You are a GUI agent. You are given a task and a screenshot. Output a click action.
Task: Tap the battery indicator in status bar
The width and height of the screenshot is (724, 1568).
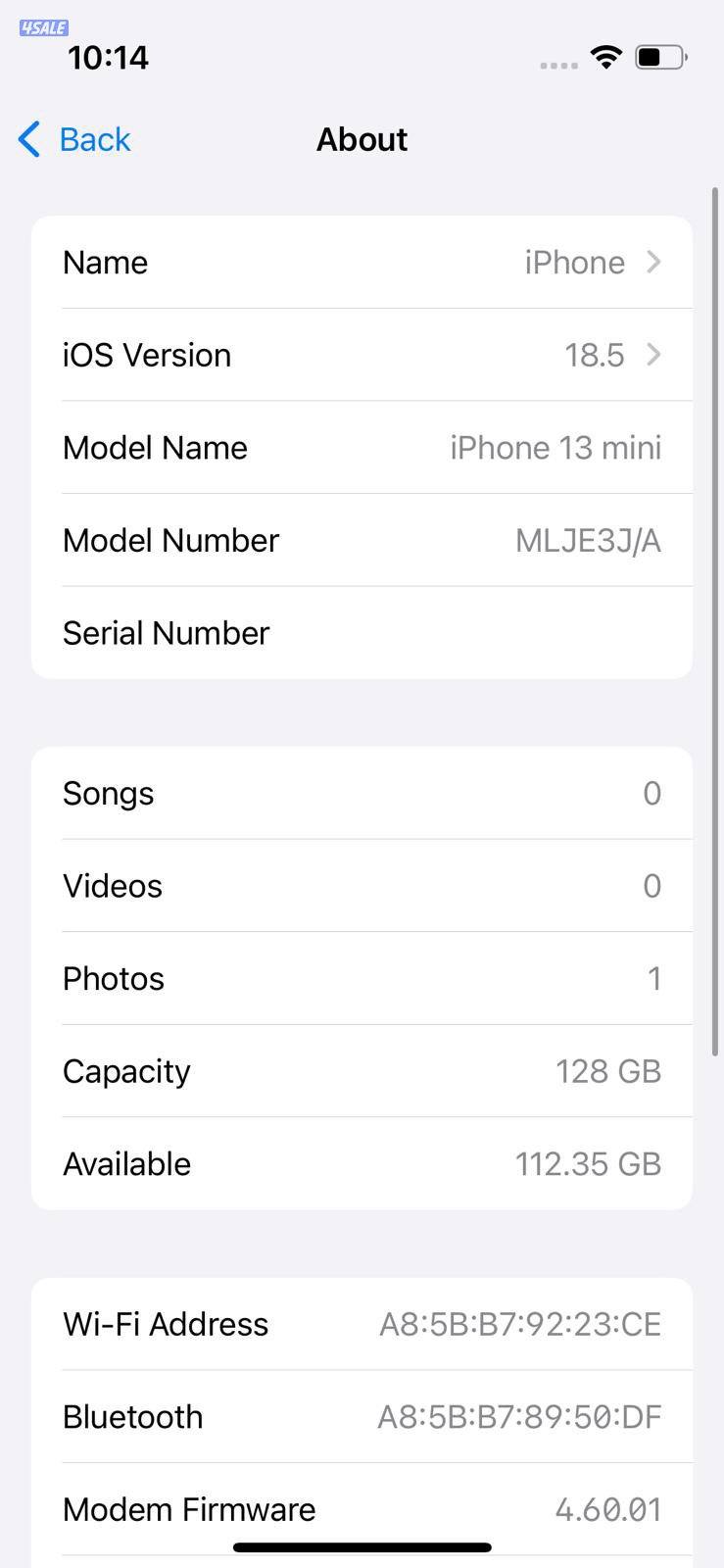coord(659,57)
